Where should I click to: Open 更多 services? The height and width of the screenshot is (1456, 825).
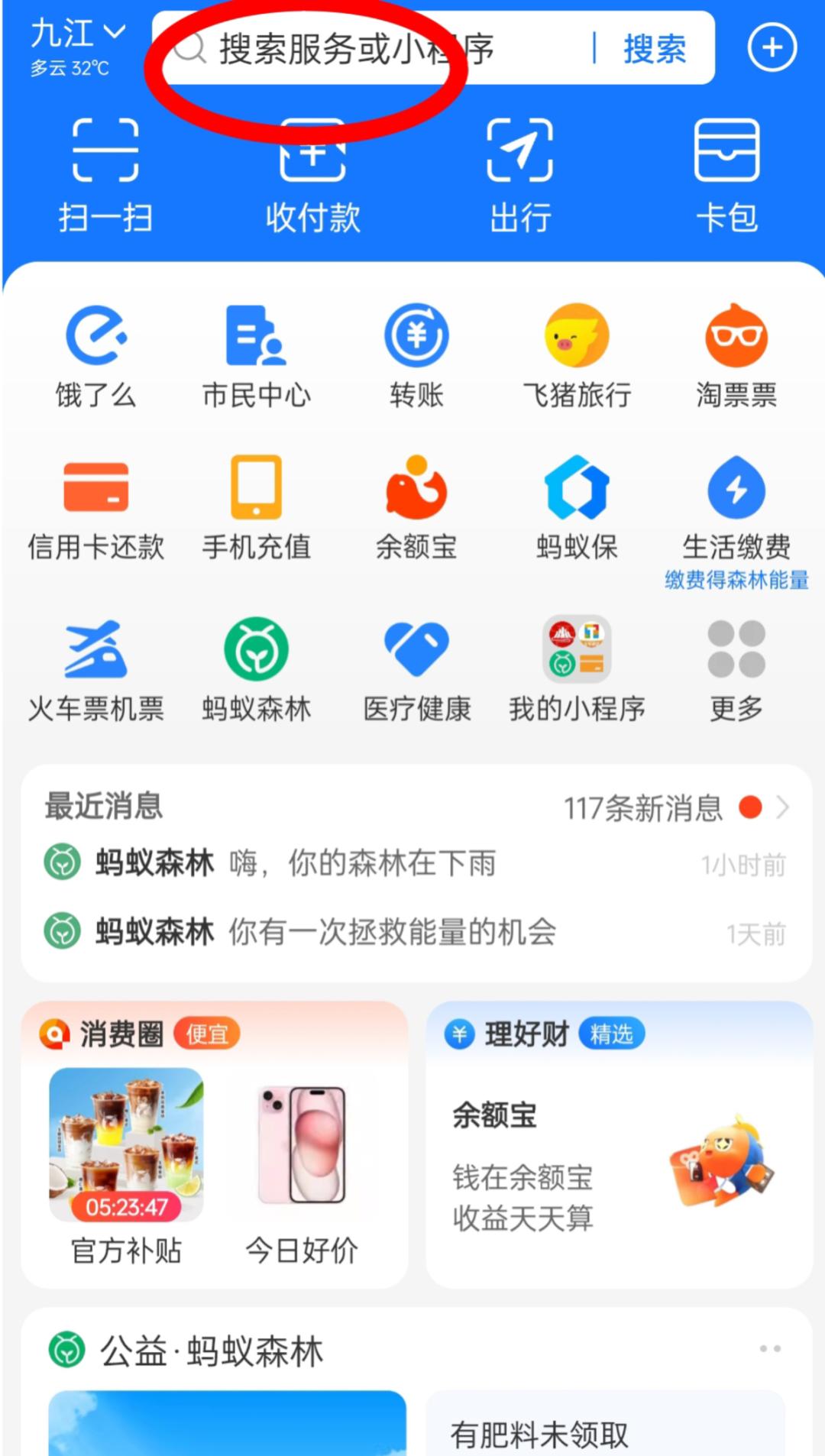coord(736,670)
